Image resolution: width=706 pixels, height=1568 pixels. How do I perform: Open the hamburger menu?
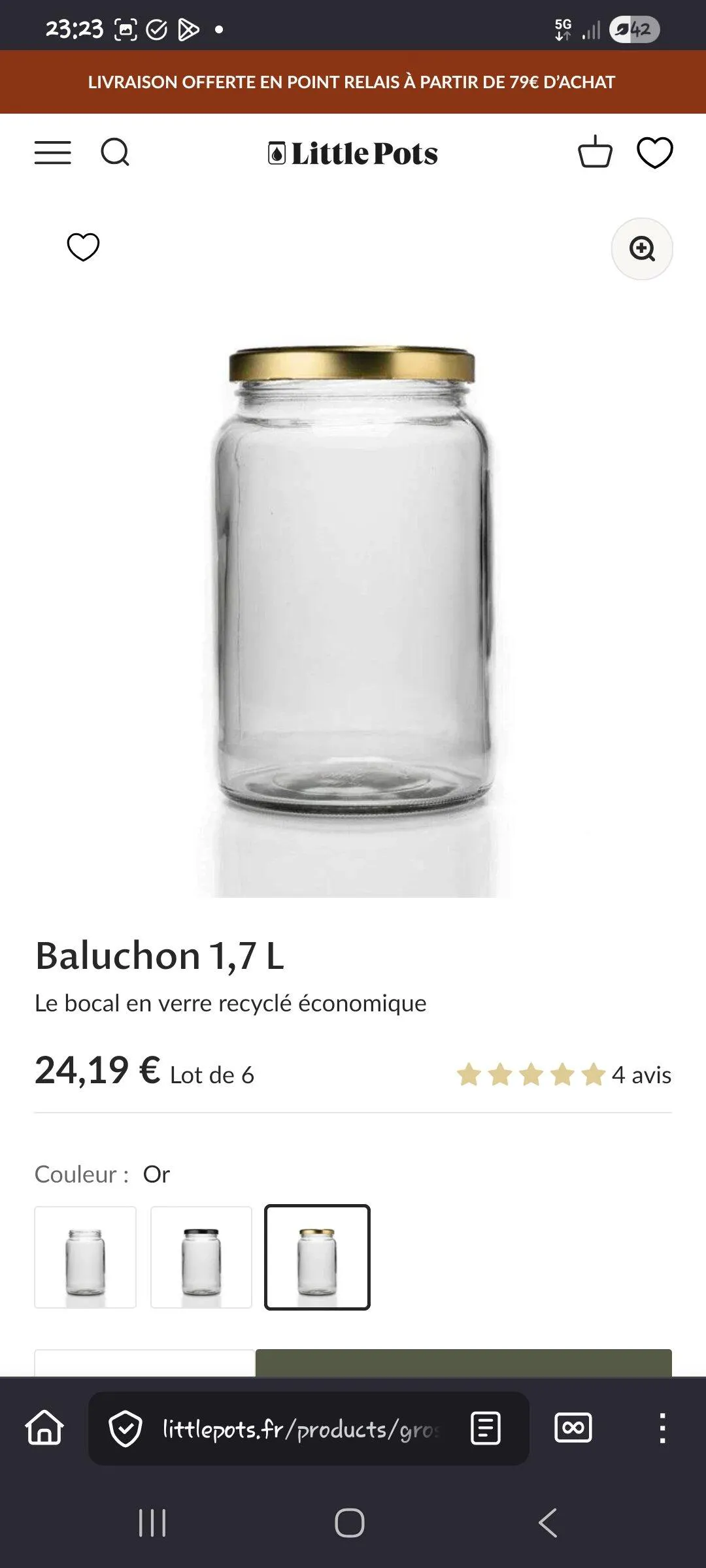pyautogui.click(x=53, y=153)
